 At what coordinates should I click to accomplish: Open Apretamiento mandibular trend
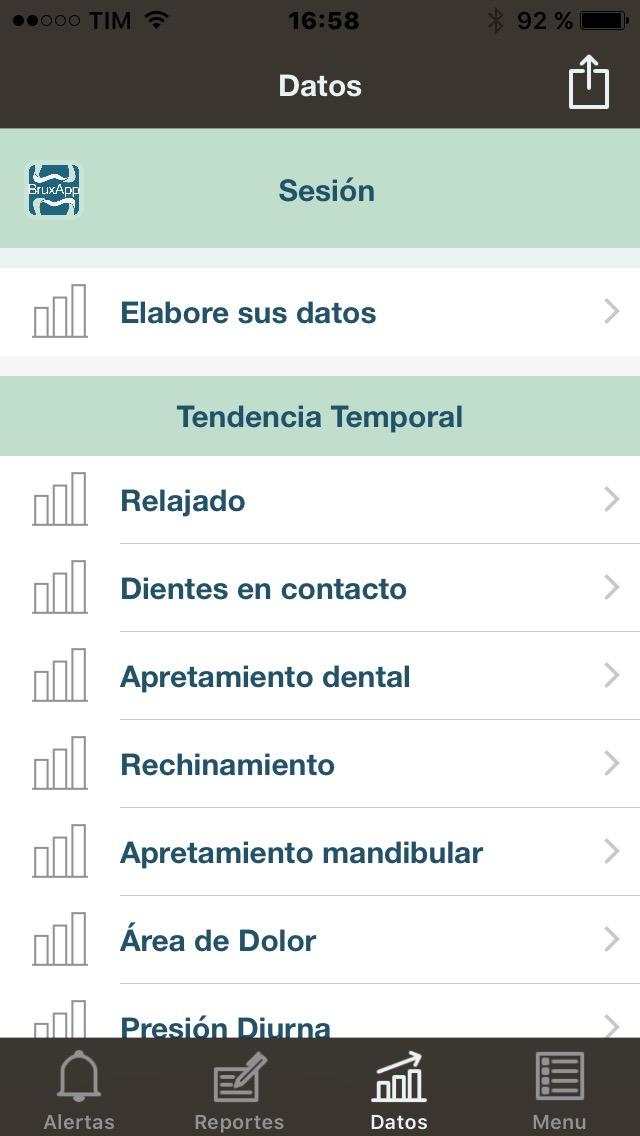tap(320, 852)
